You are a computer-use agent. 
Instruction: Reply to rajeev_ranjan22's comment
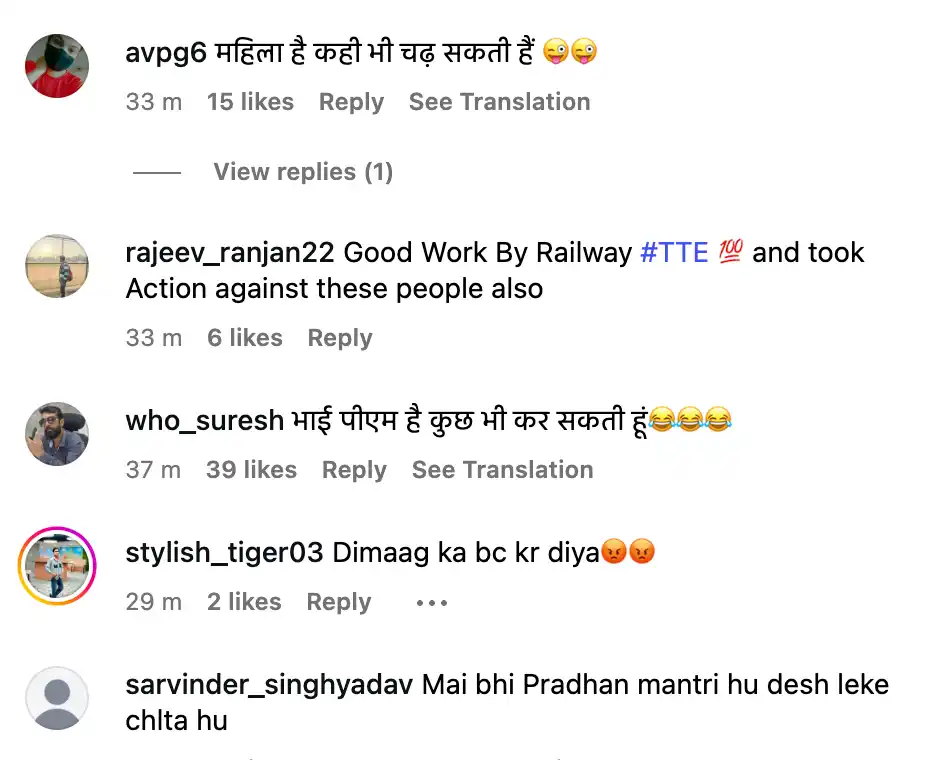pos(340,338)
